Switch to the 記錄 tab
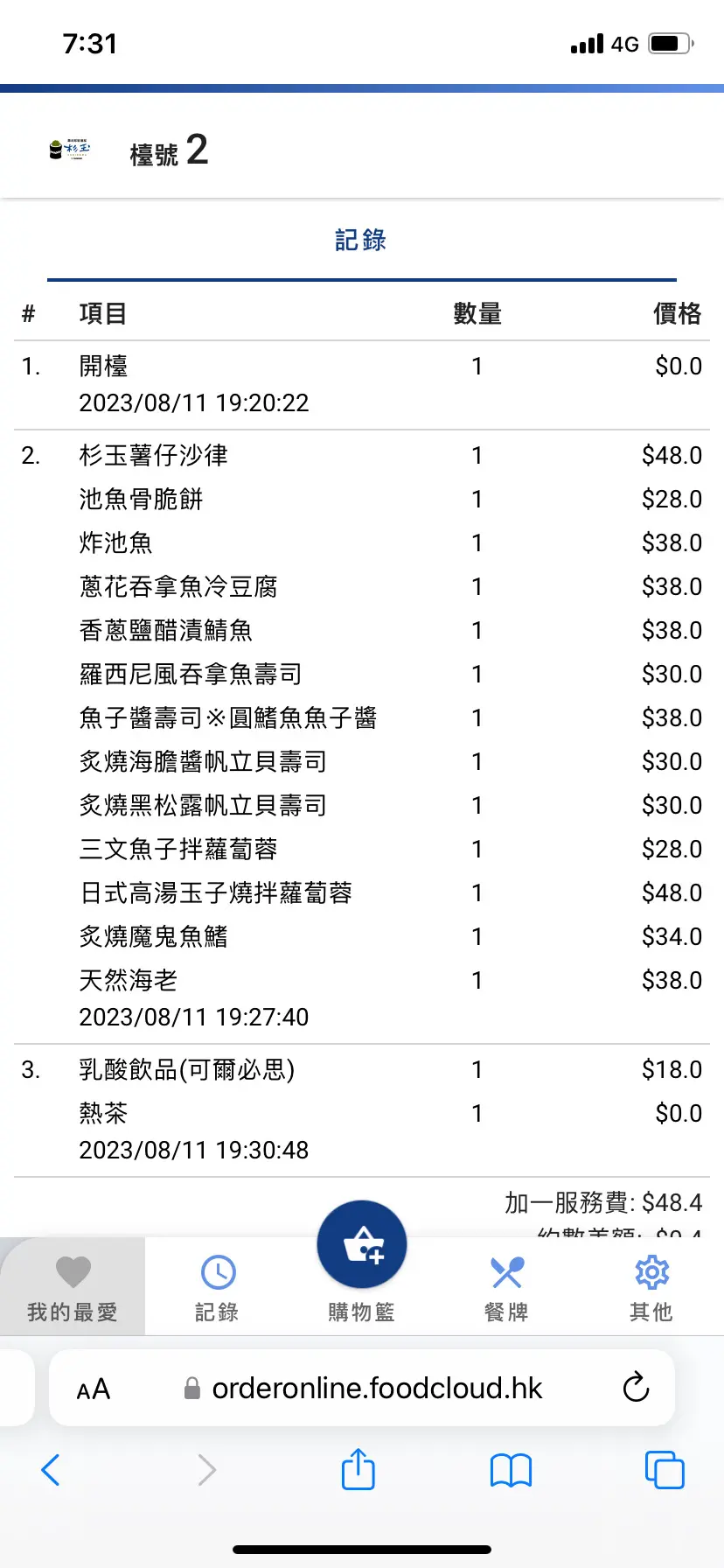The height and width of the screenshot is (1568, 724). (x=217, y=1286)
